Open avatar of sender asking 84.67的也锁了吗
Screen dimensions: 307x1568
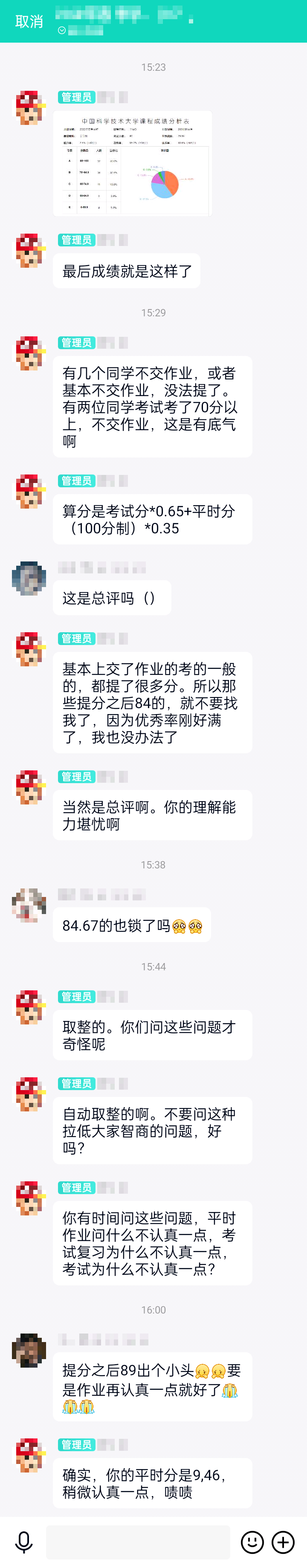pos(29,905)
